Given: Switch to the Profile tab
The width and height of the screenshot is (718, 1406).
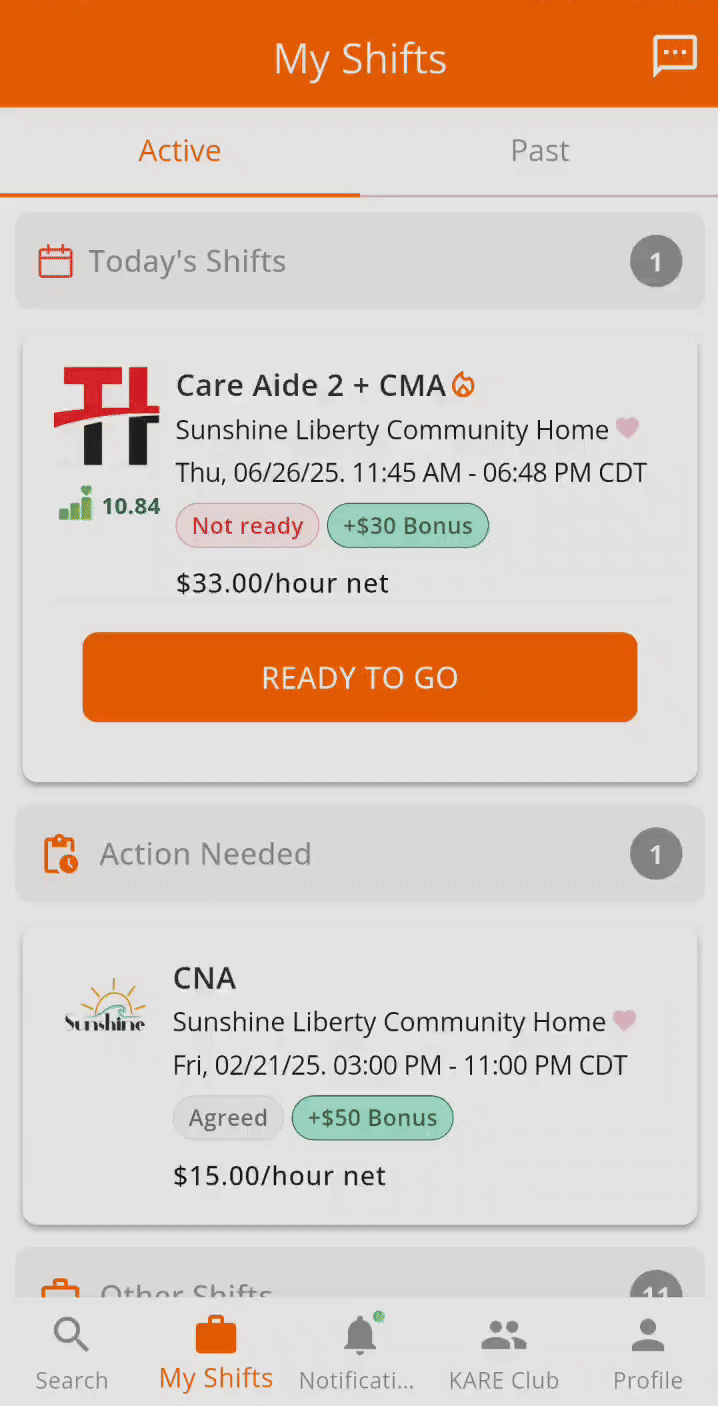Looking at the screenshot, I should coord(647,1354).
